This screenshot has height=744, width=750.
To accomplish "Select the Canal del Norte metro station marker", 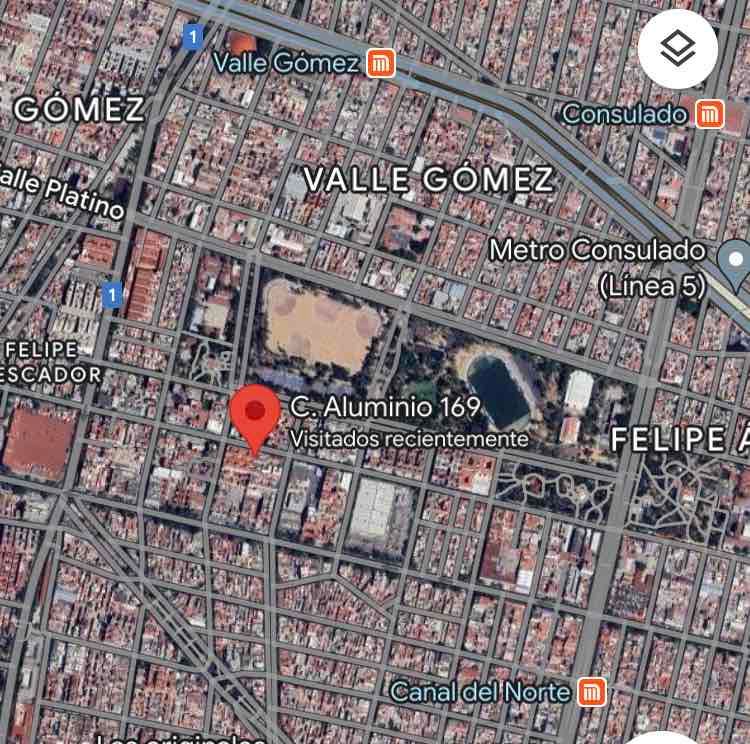I will click(x=592, y=691).
